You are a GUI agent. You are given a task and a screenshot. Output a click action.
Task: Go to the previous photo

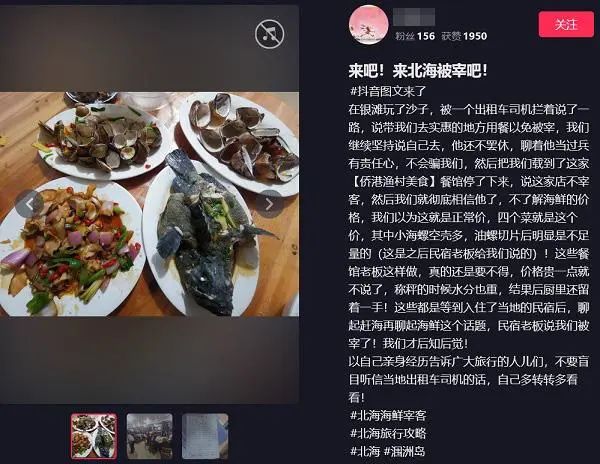(x=31, y=204)
